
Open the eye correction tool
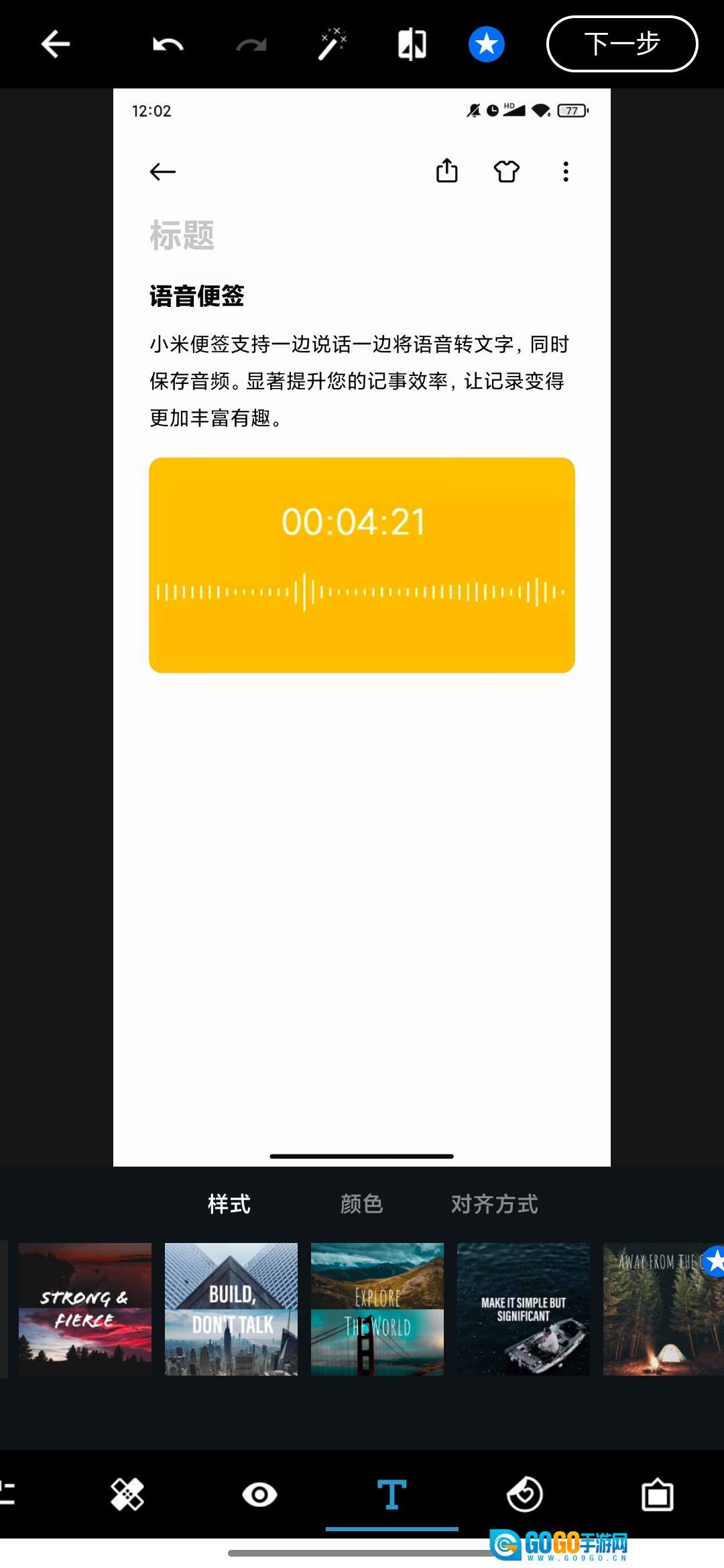point(259,1495)
